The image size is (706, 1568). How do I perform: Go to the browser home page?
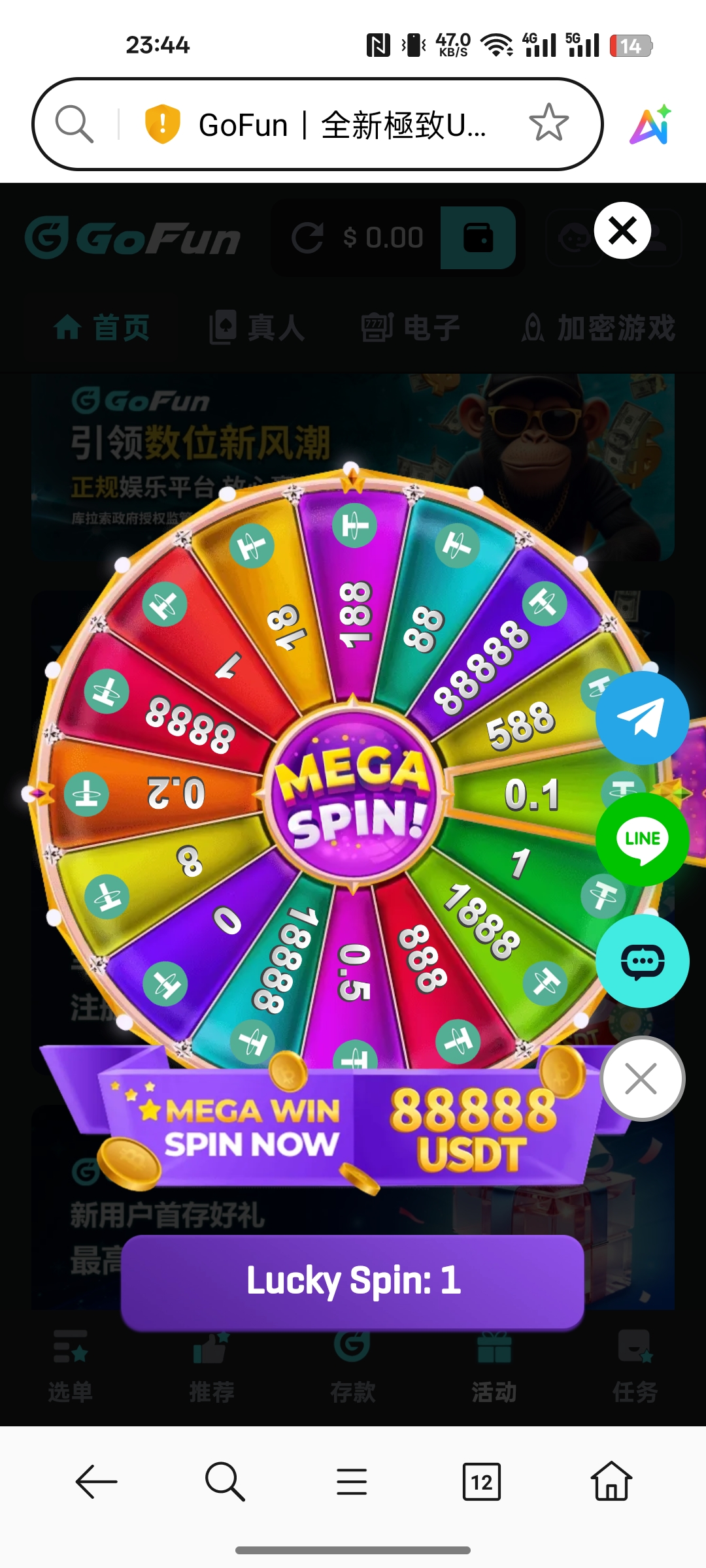(x=611, y=1482)
